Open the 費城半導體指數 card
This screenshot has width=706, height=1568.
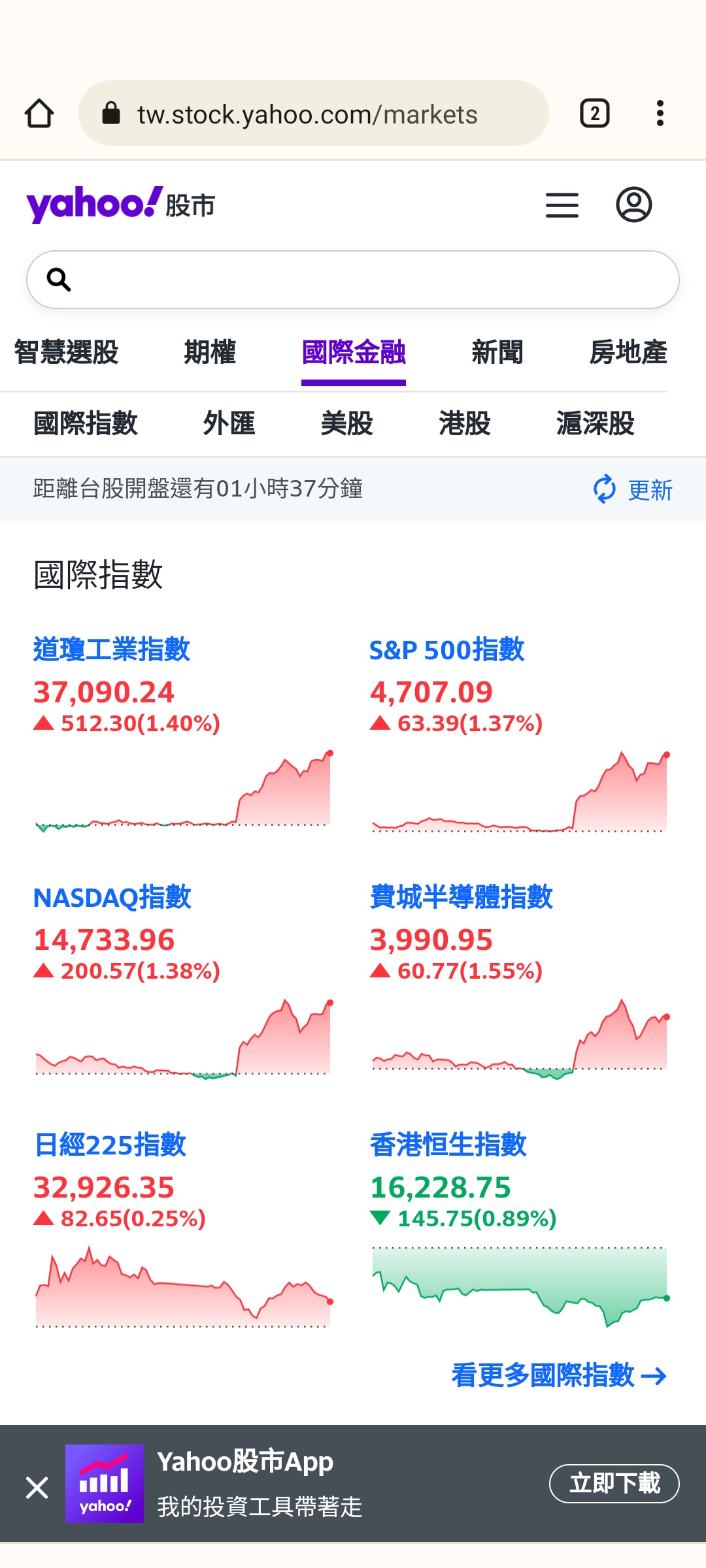pyautogui.click(x=520, y=980)
